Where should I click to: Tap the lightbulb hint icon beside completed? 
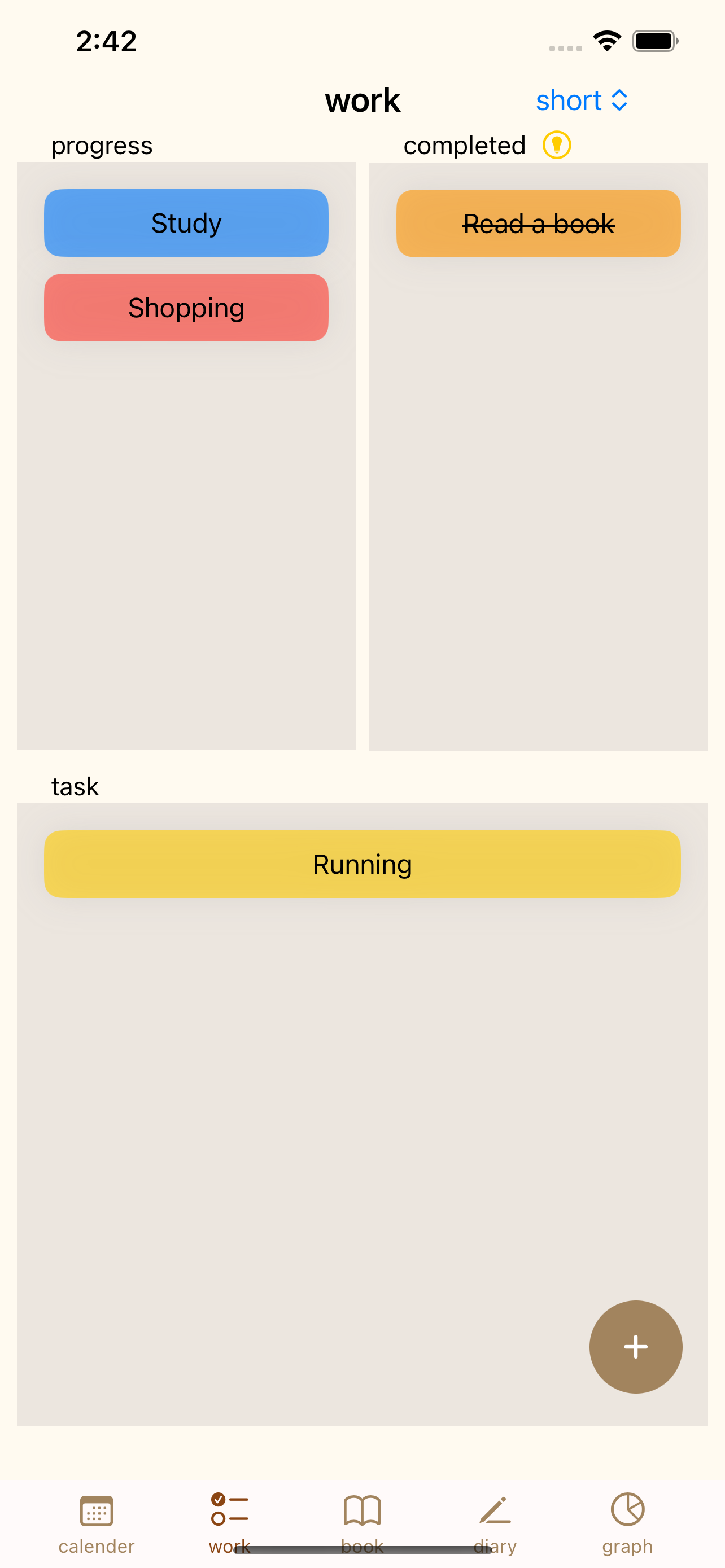coord(556,146)
